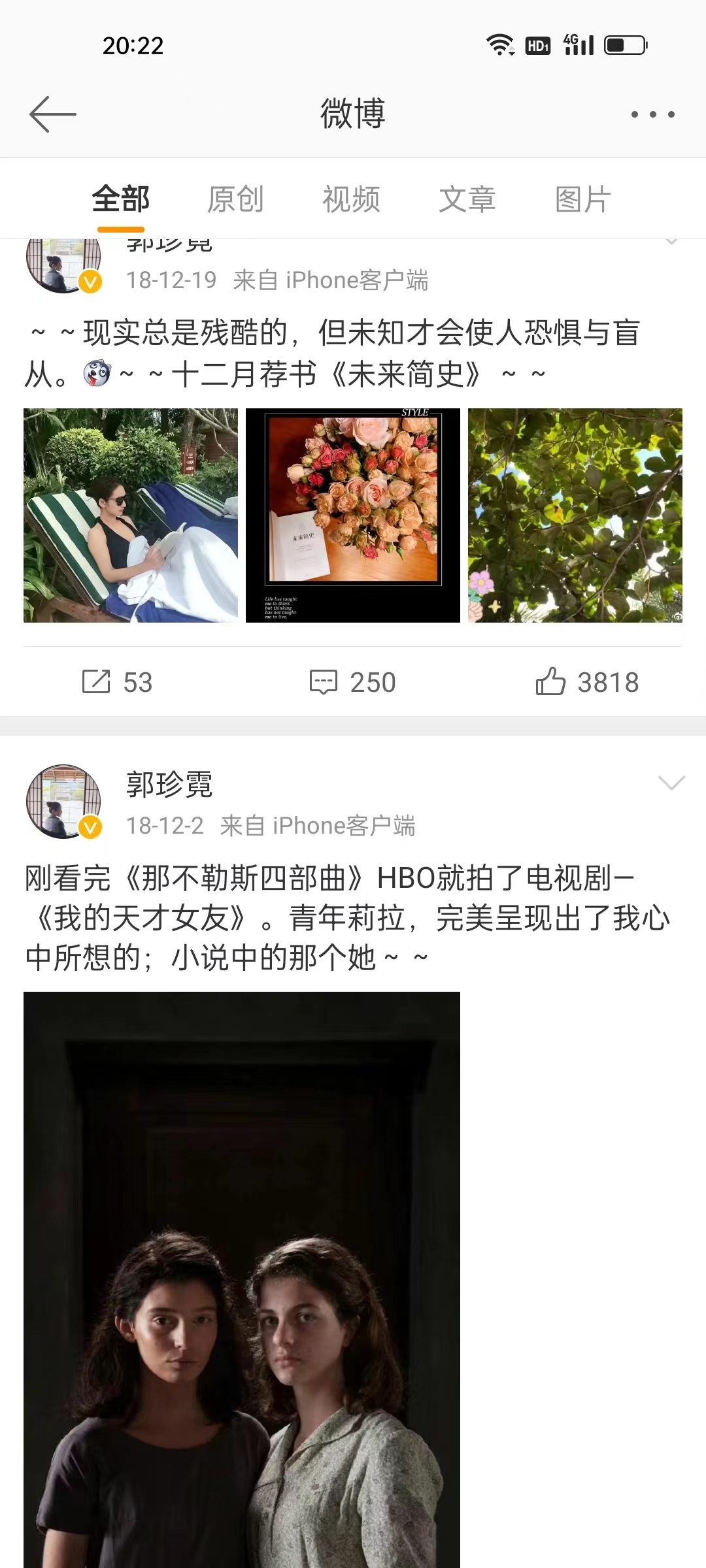706x1568 pixels.
Task: Open the 视频 tab
Action: coord(350,198)
